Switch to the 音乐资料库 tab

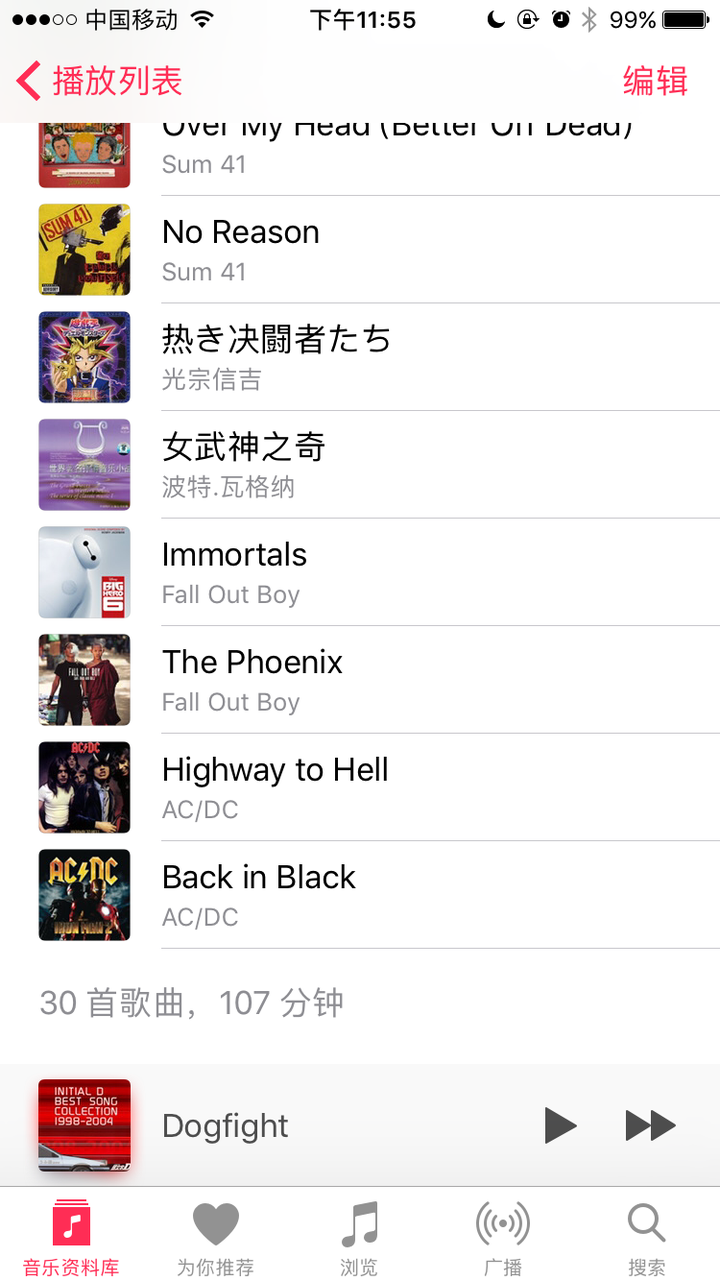(x=71, y=1238)
